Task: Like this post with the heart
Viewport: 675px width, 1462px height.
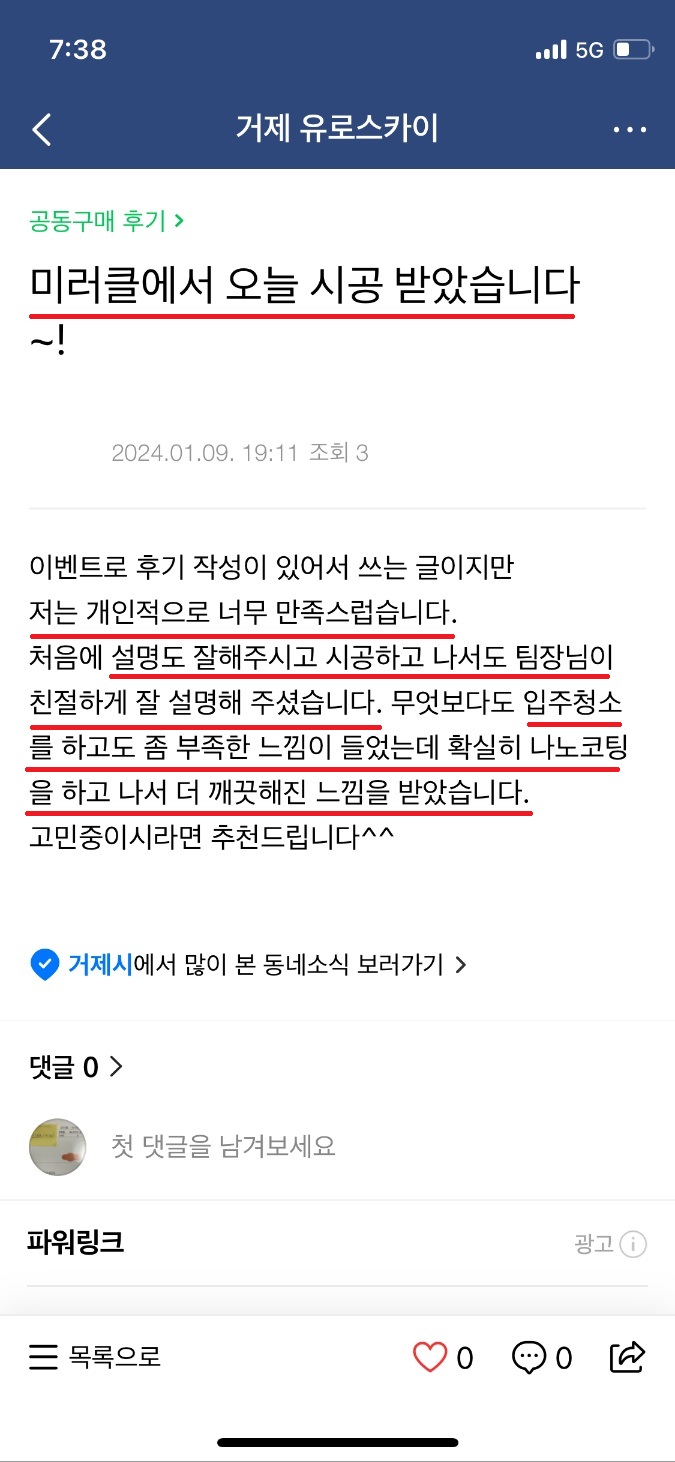Action: tap(430, 1357)
